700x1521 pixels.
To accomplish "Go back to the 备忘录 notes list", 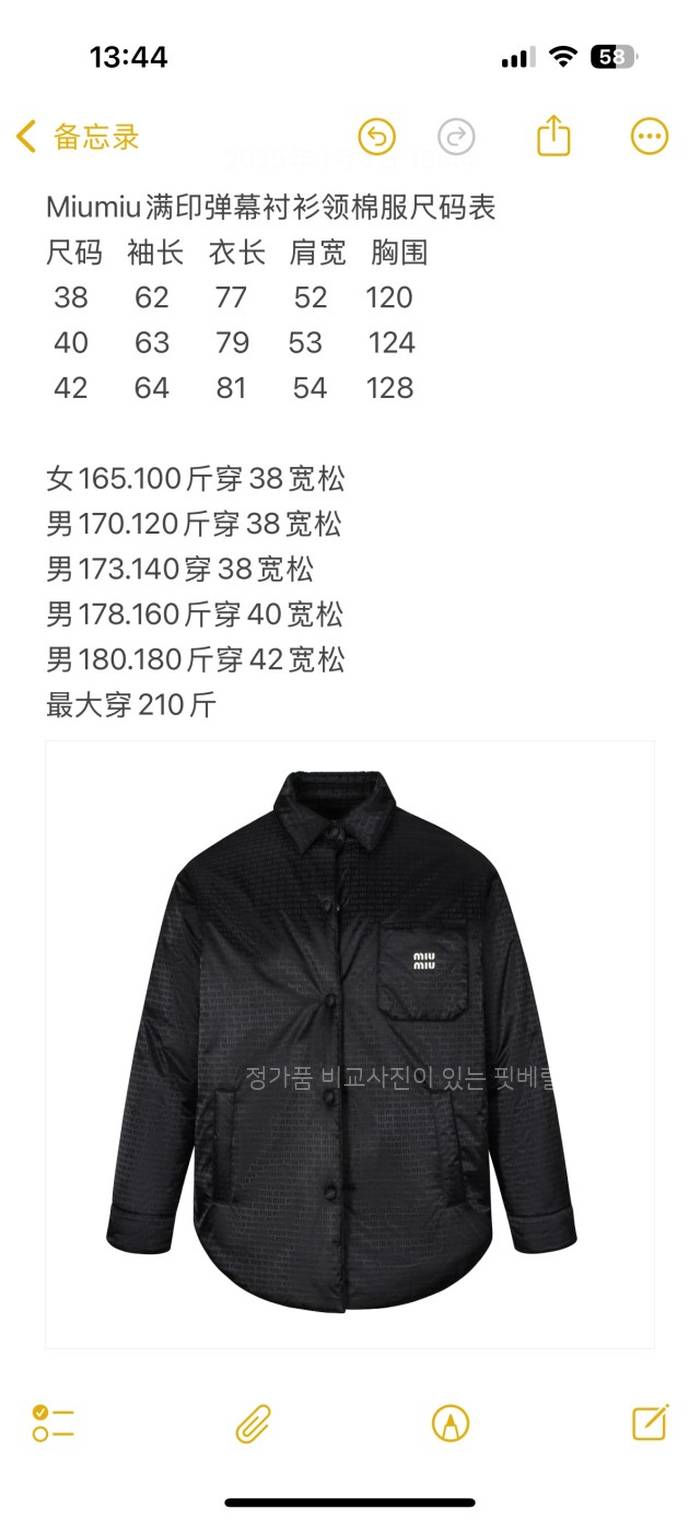I will tap(78, 137).
